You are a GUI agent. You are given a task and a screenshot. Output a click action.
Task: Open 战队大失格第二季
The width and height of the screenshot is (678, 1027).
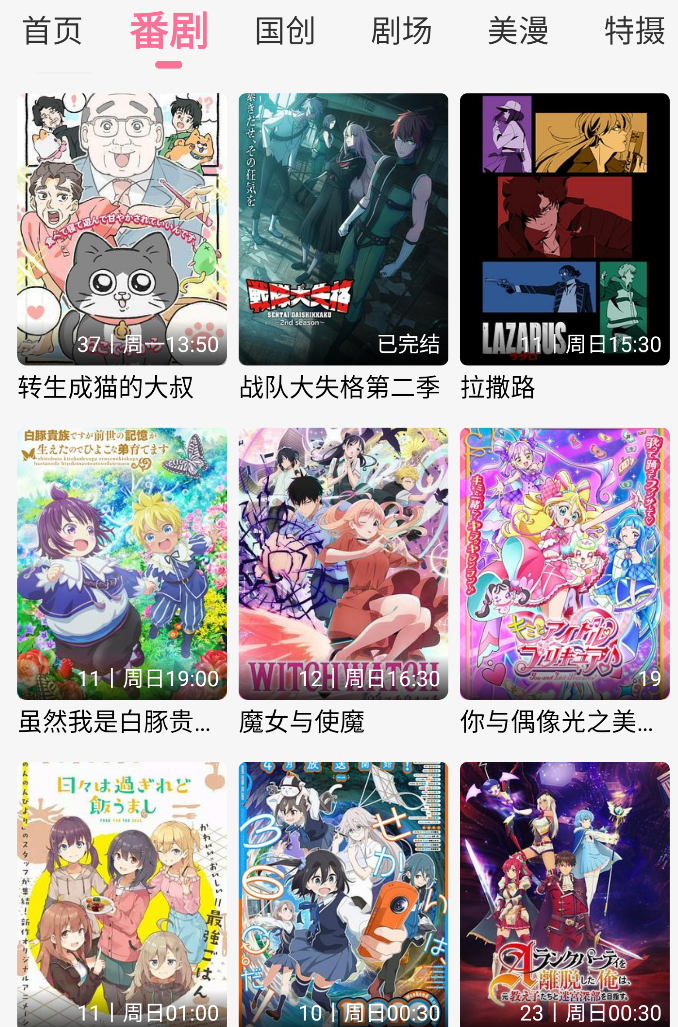tap(343, 229)
